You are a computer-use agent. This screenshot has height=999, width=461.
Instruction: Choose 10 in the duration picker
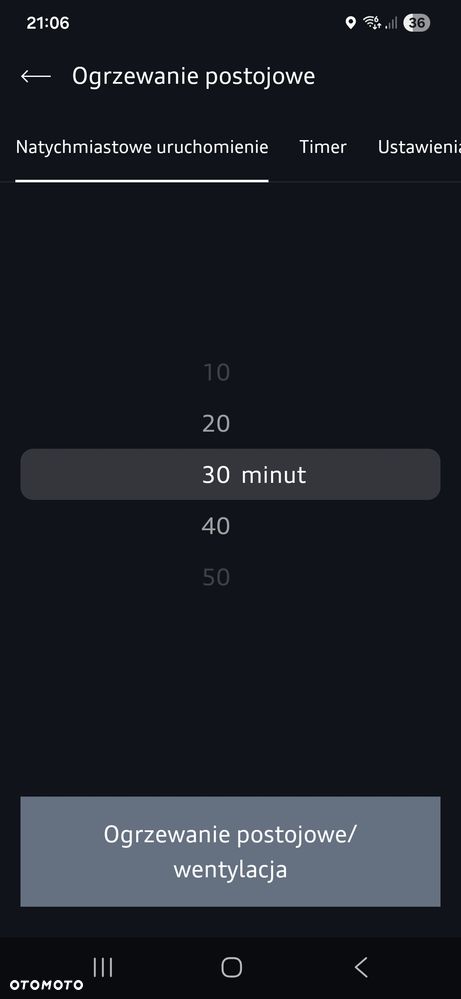pos(216,373)
